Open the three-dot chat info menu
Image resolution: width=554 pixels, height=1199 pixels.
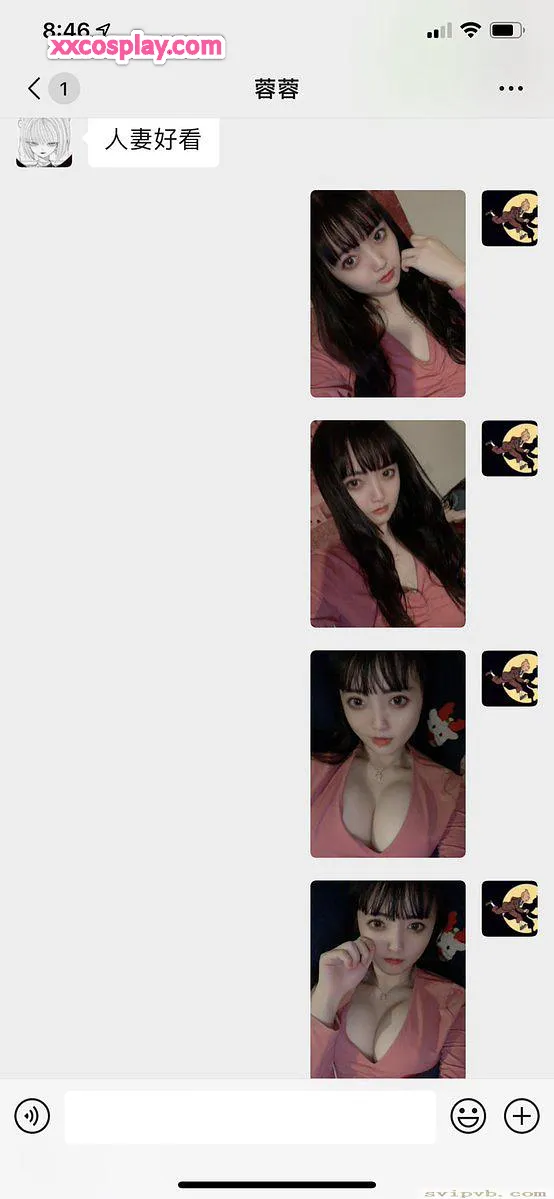pyautogui.click(x=511, y=89)
